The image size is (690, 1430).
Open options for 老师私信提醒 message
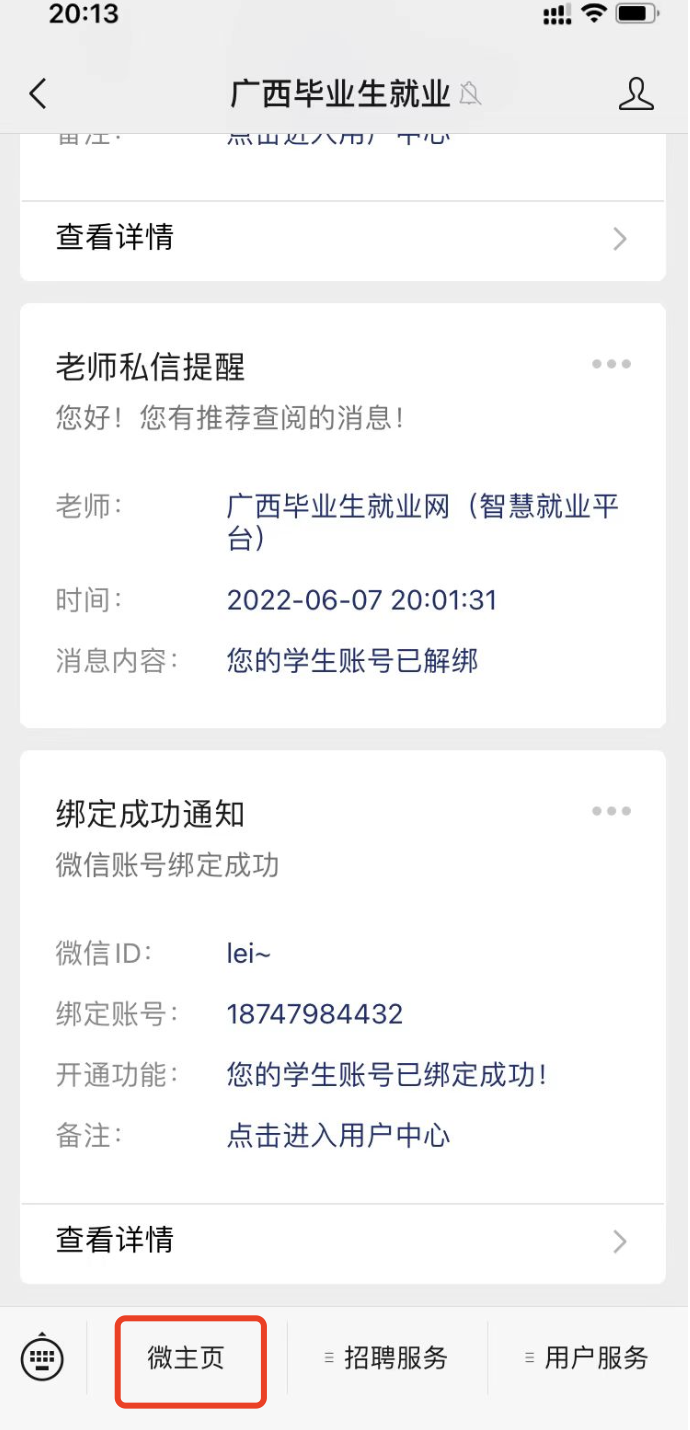[611, 365]
